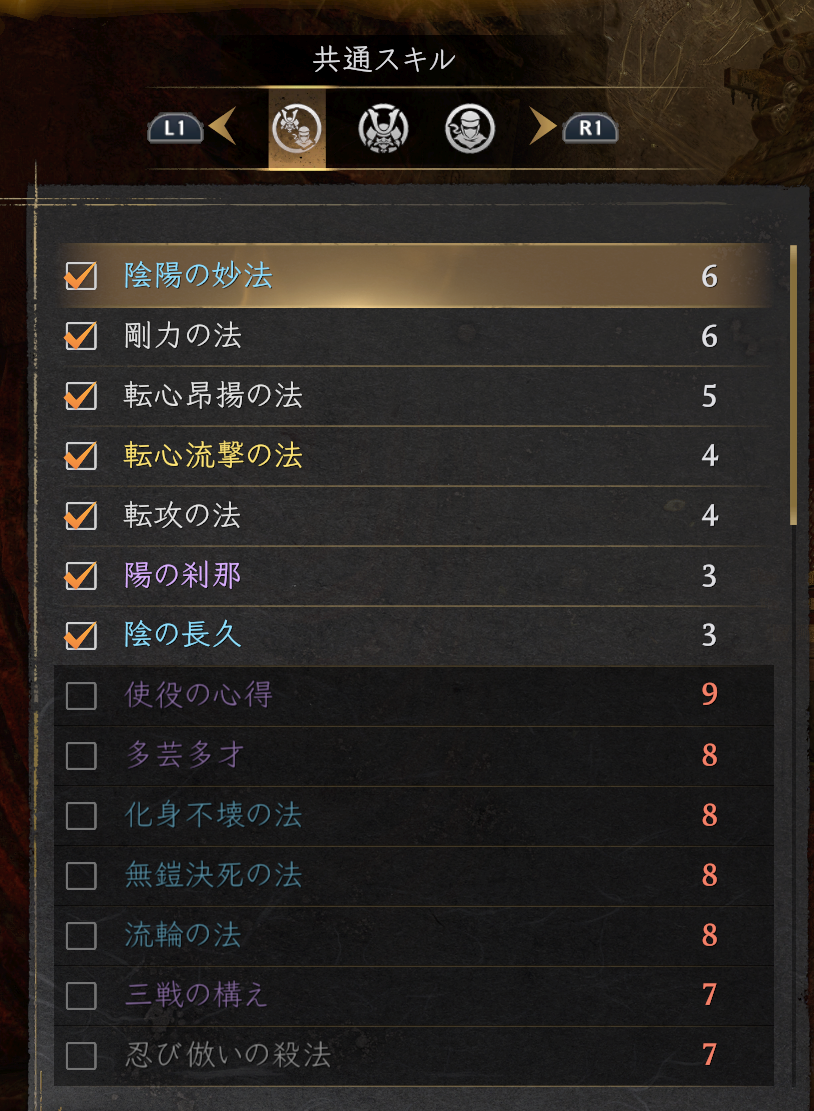The image size is (814, 1111).
Task: Uncheck the 陰陽の妙法 skill
Action: tap(81, 276)
